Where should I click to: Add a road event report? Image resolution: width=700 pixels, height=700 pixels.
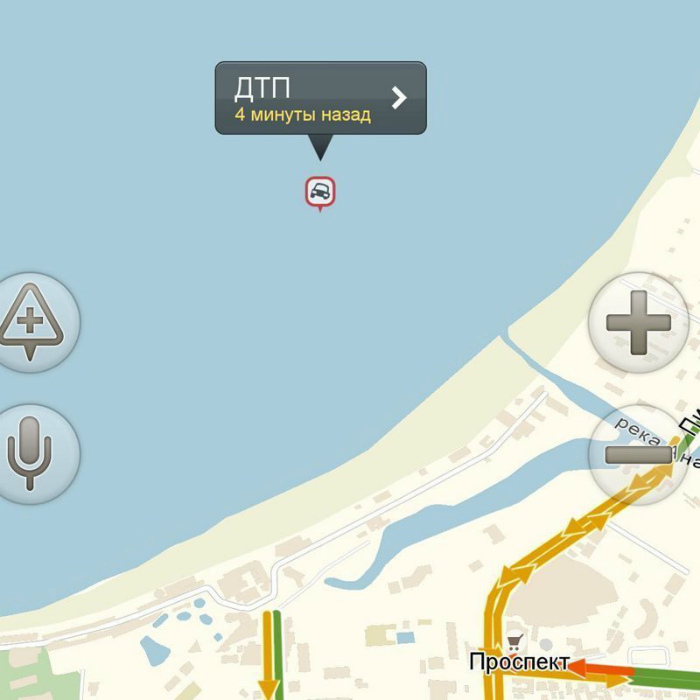pyautogui.click(x=32, y=322)
